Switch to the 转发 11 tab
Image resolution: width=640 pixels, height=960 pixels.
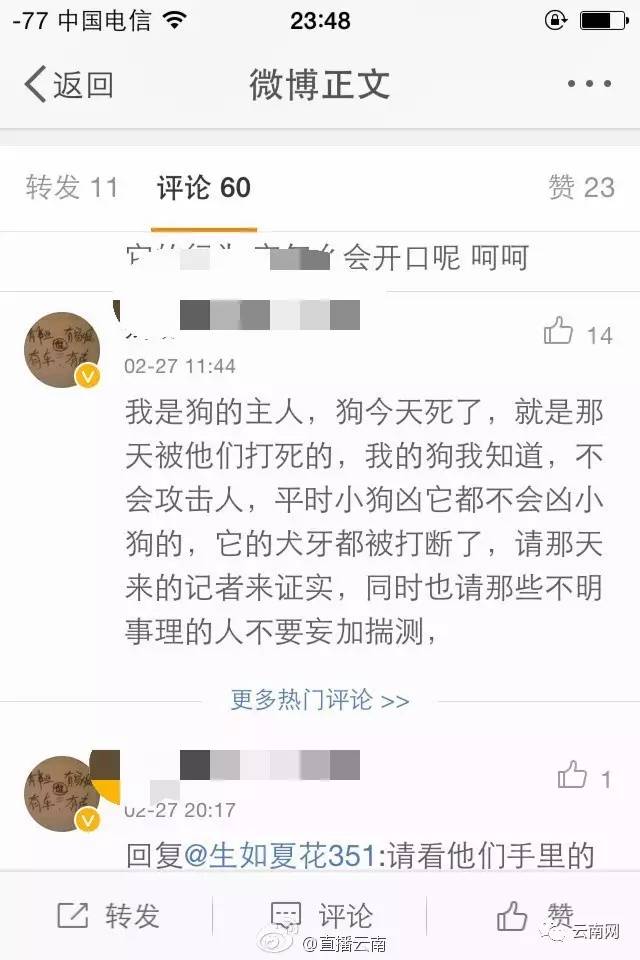tap(72, 187)
